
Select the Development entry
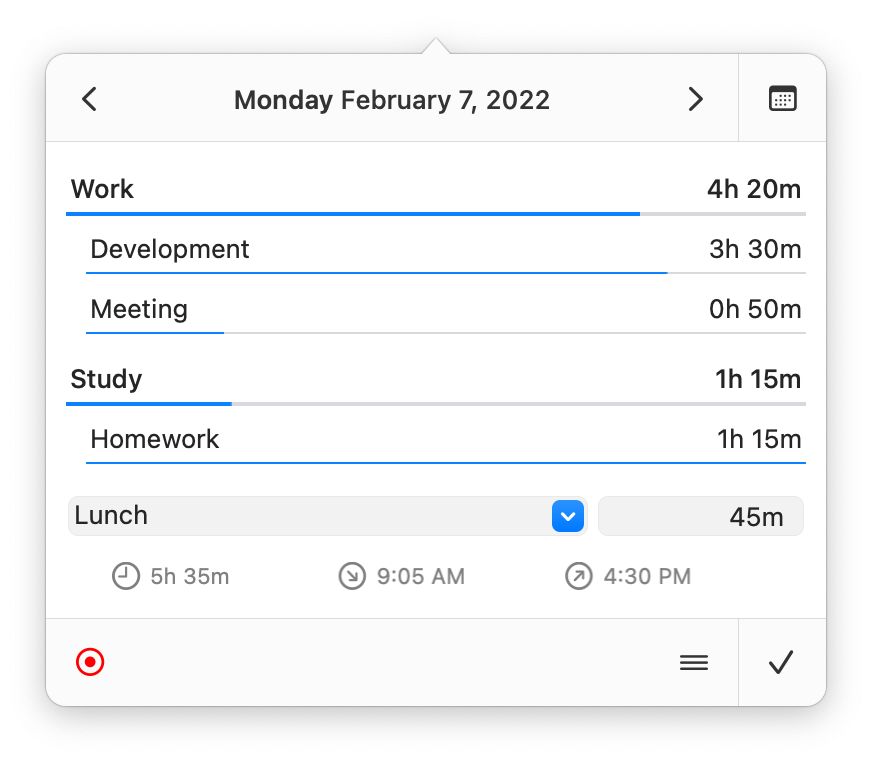[445, 250]
